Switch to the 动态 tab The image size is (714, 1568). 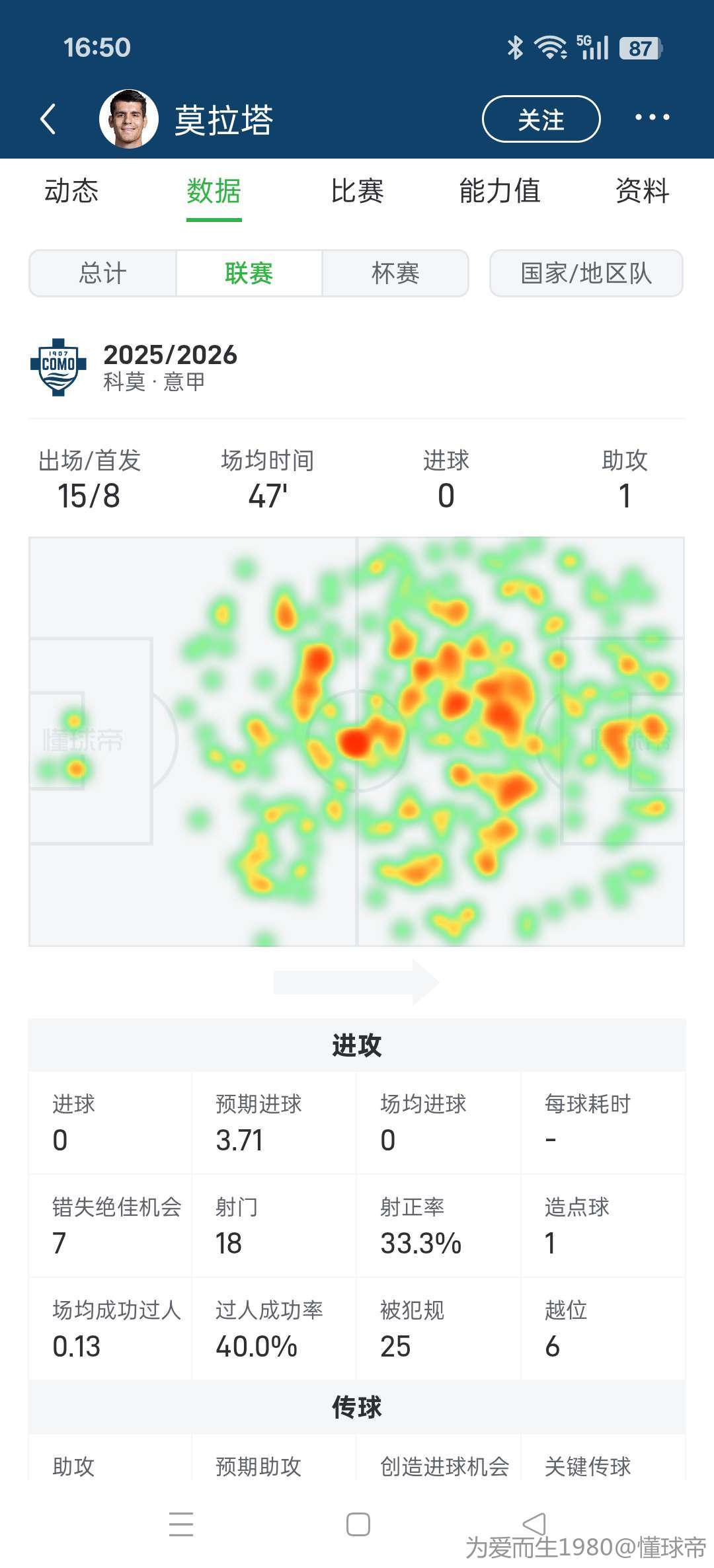click(x=71, y=192)
